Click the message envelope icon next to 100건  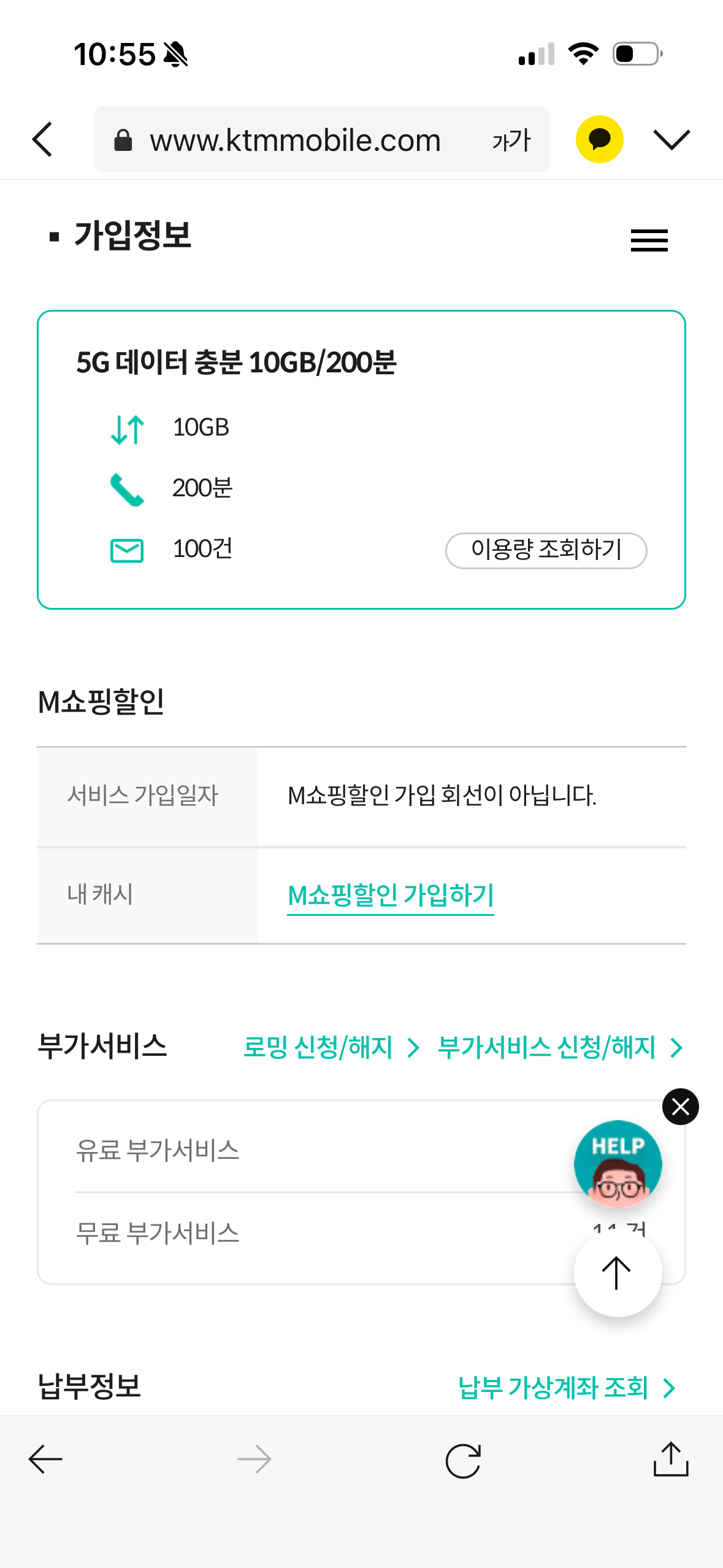[x=126, y=550]
